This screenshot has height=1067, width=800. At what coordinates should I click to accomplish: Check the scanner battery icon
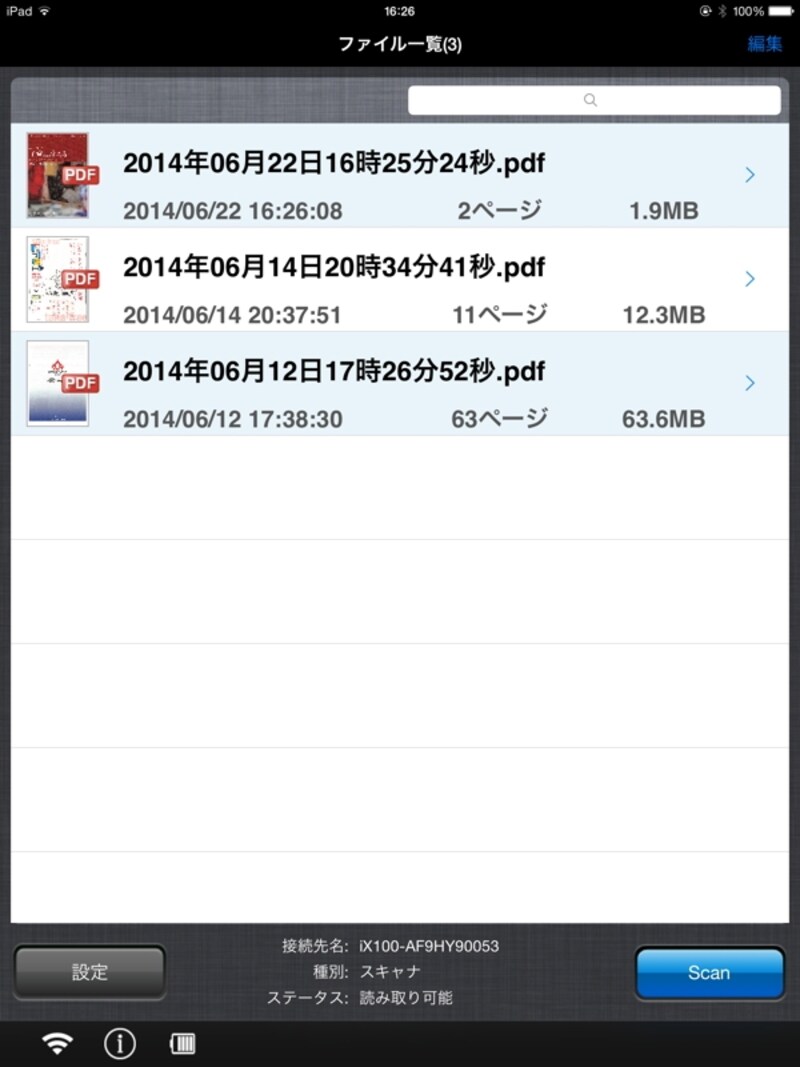183,1044
